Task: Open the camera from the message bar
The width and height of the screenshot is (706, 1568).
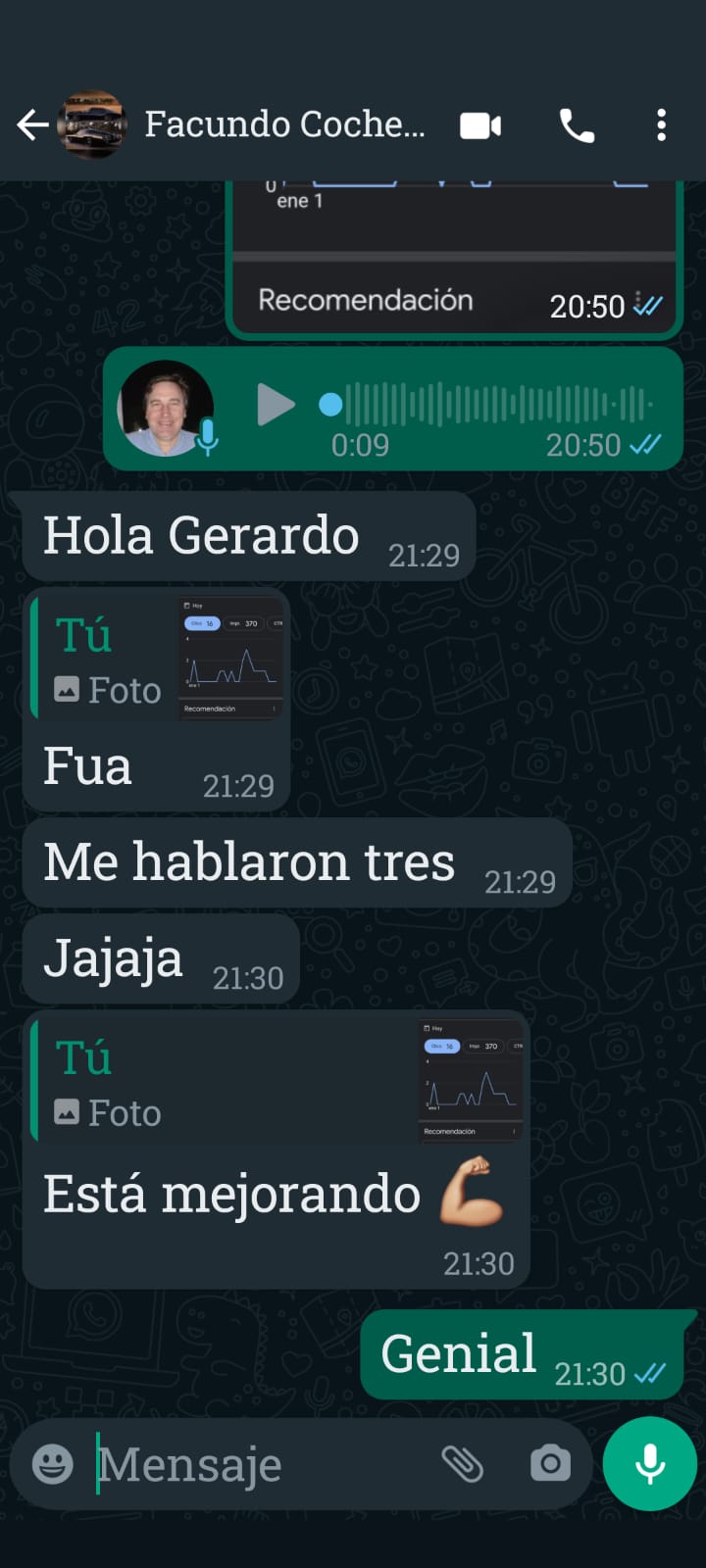Action: tap(550, 1463)
